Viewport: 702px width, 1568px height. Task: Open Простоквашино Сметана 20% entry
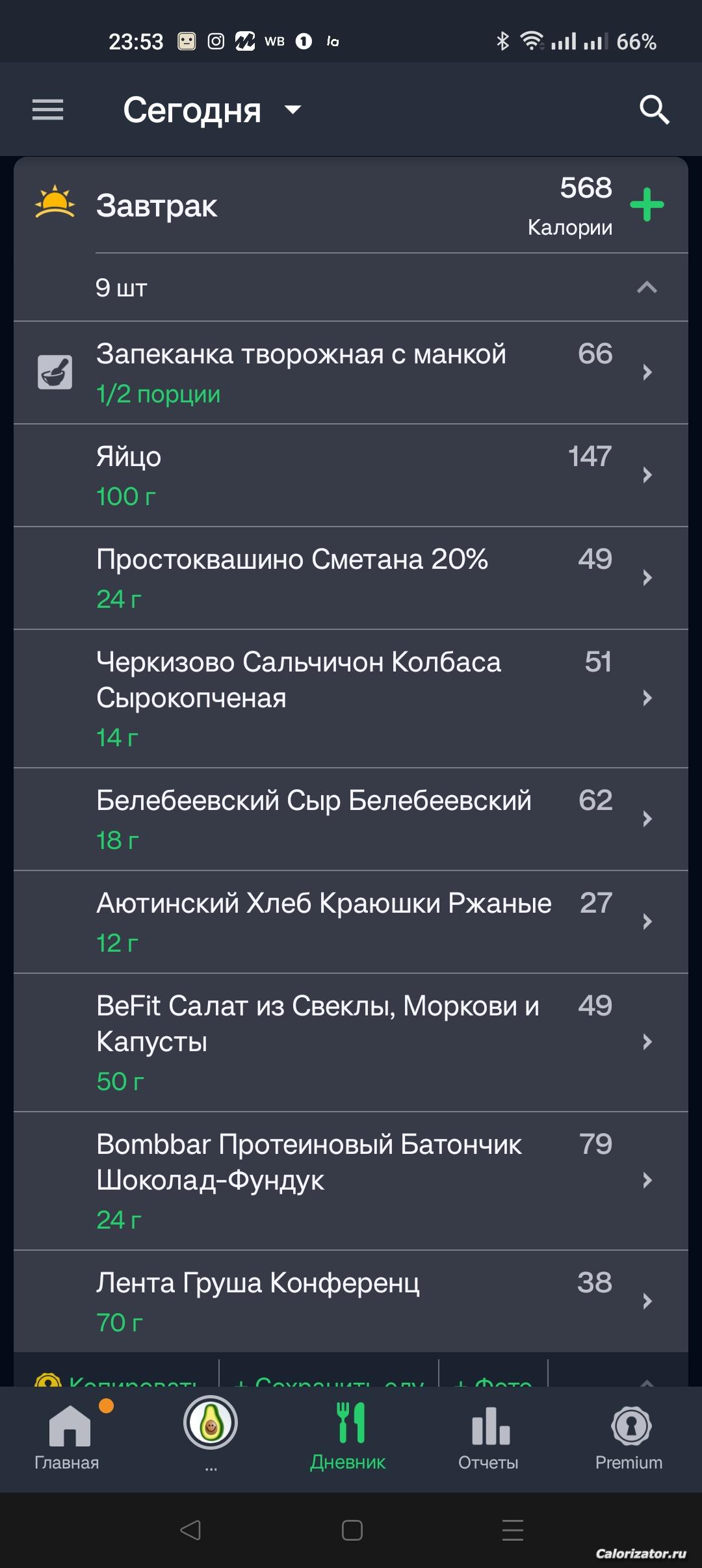(351, 578)
